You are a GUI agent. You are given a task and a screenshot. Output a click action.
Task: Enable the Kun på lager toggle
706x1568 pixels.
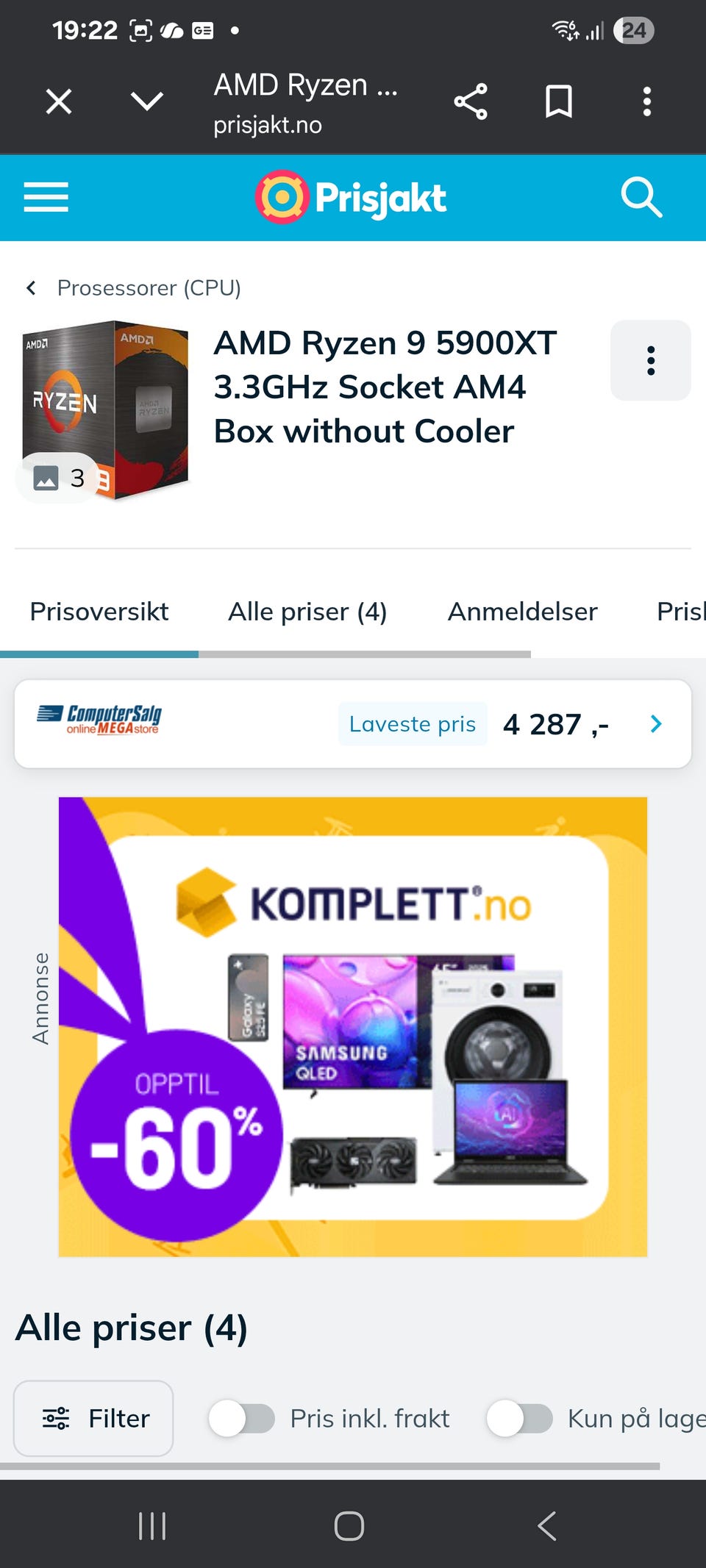[x=520, y=1417]
